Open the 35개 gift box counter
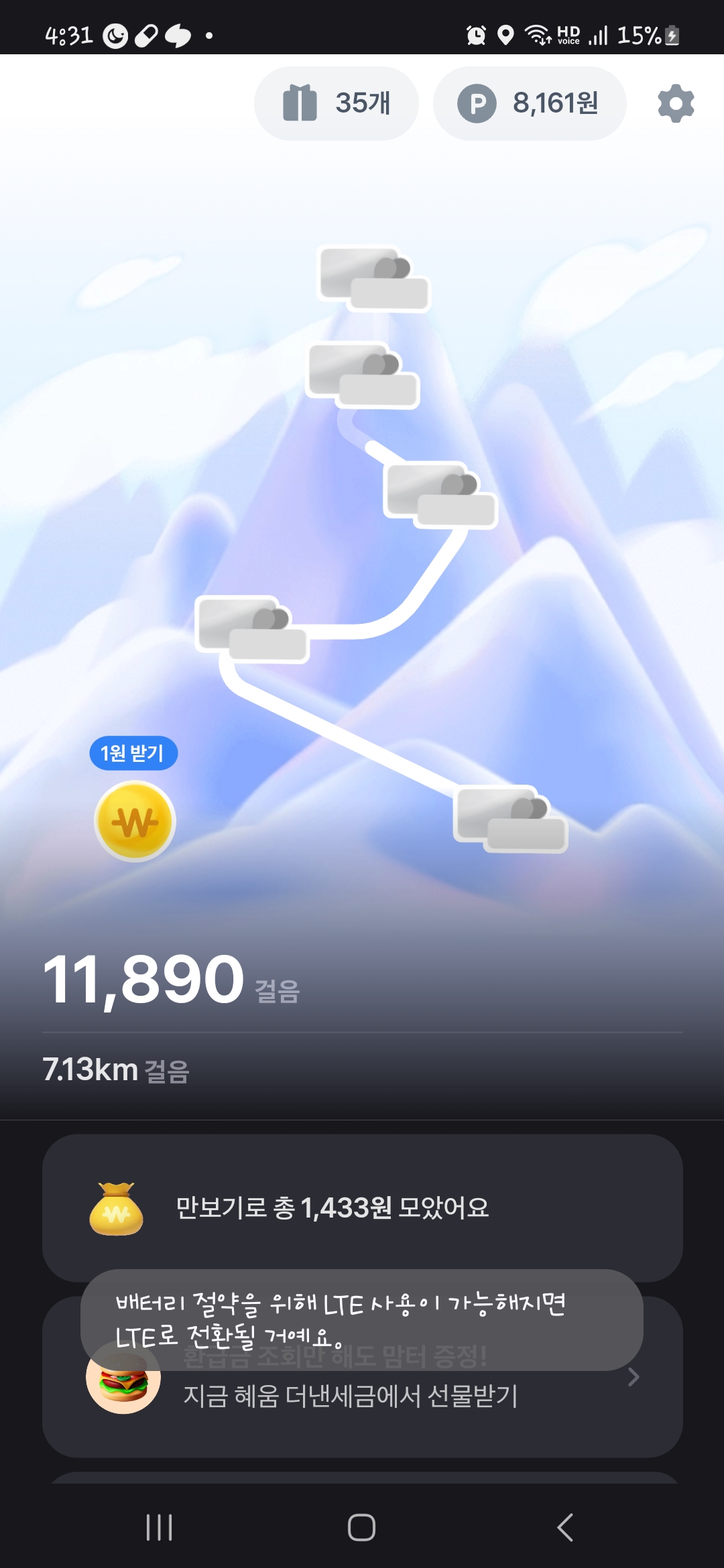The image size is (724, 1568). tap(337, 103)
